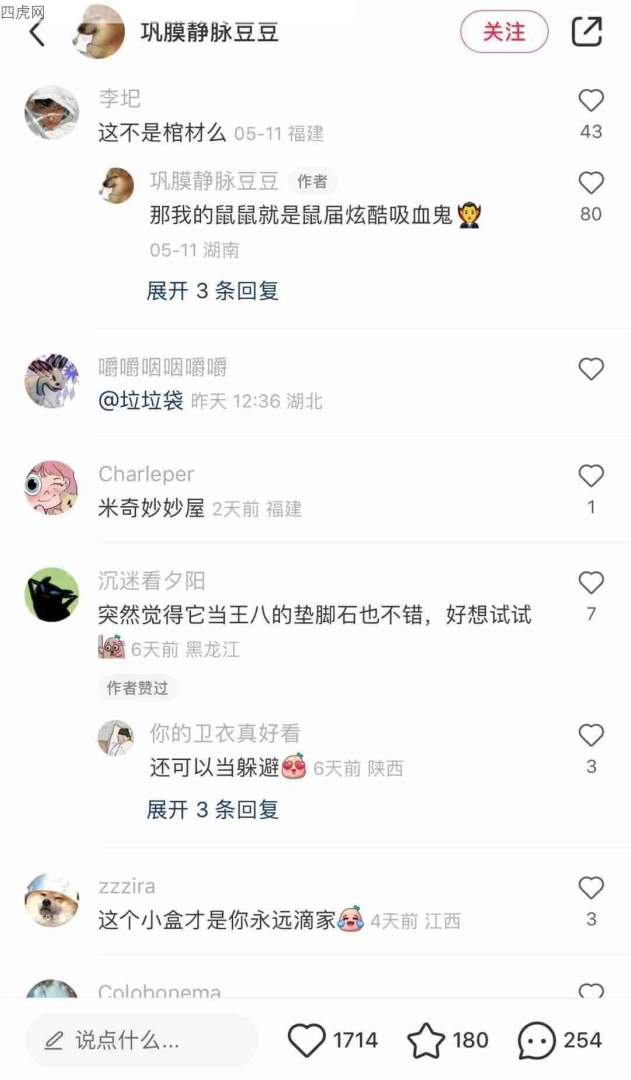Open 巩膜静脉豆豆's profile avatar in header

[x=99, y=32]
